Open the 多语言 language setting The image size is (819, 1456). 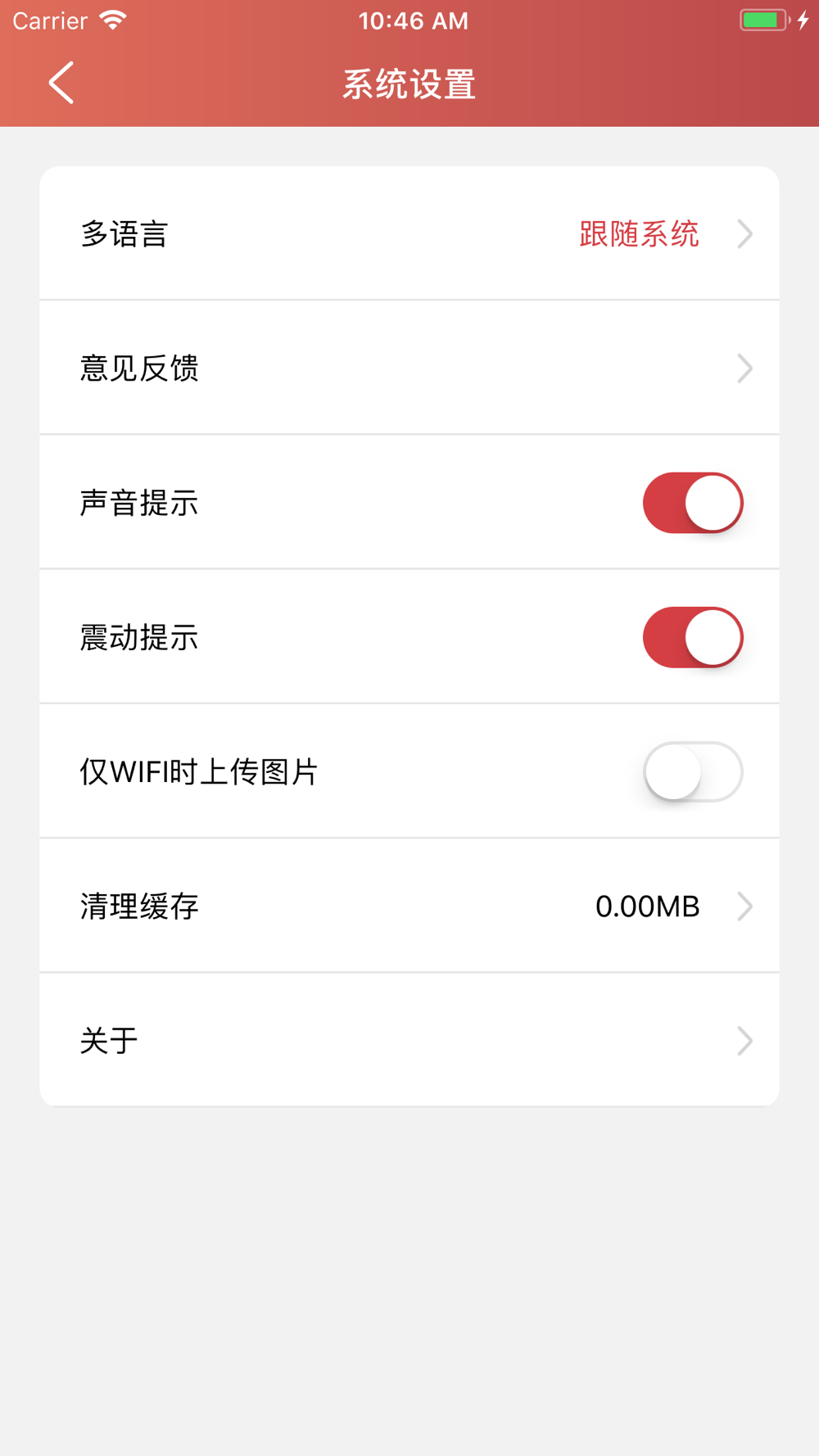409,233
